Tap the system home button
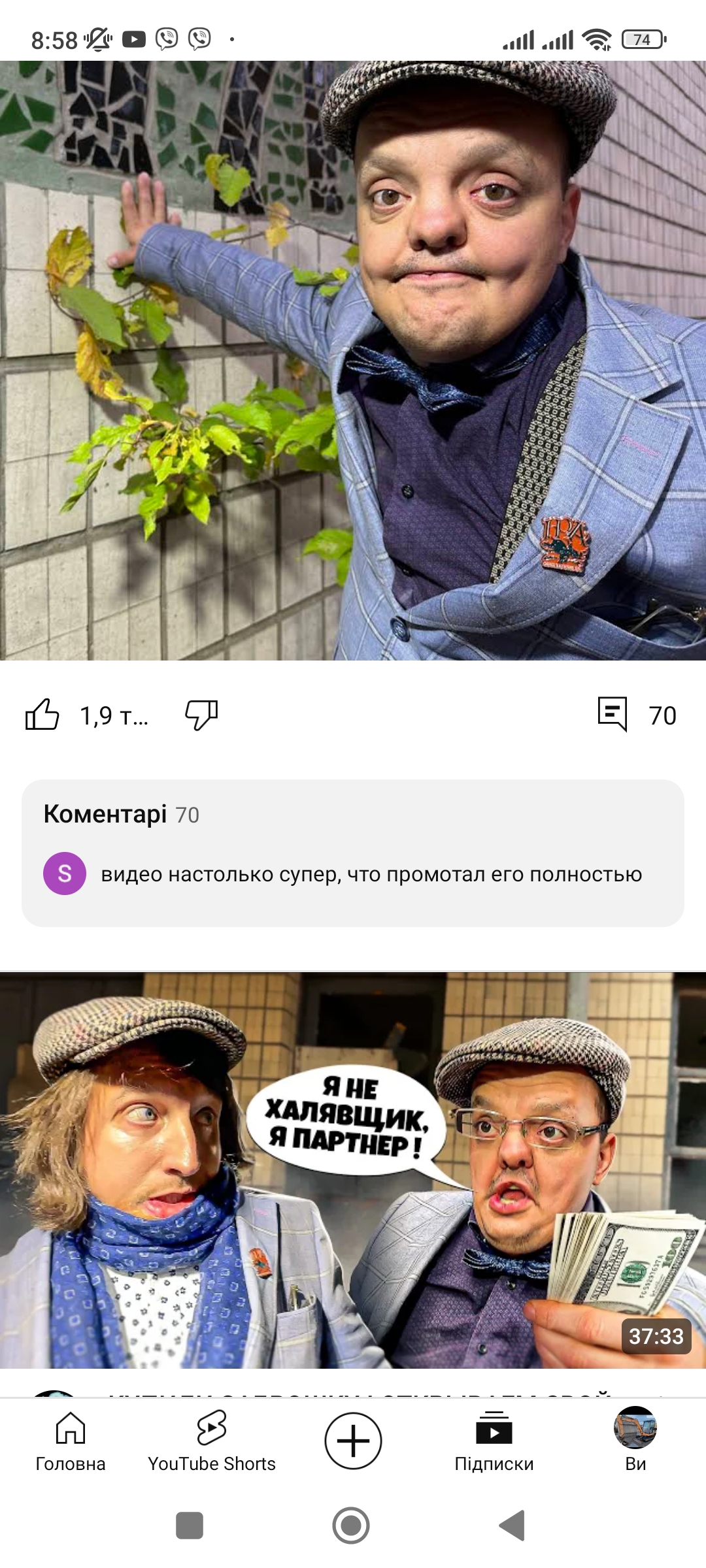The width and height of the screenshot is (706, 1568). pos(351,1526)
